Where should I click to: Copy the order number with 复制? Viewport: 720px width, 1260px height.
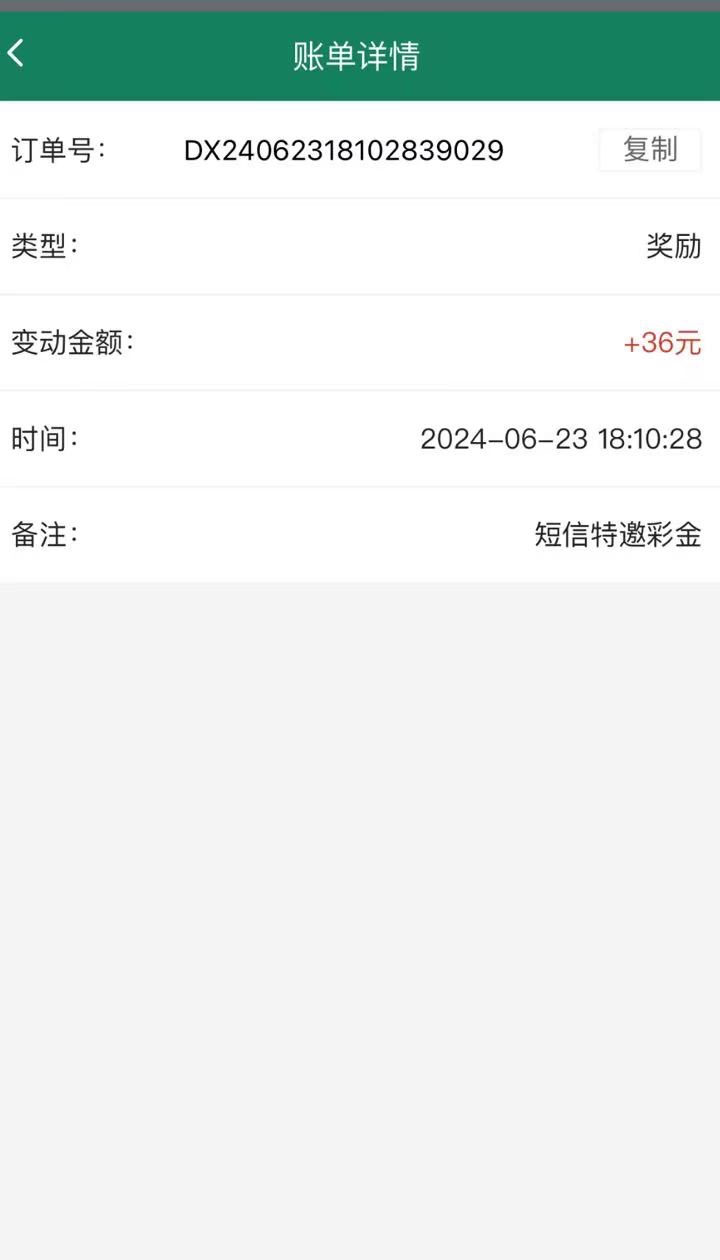[650, 150]
